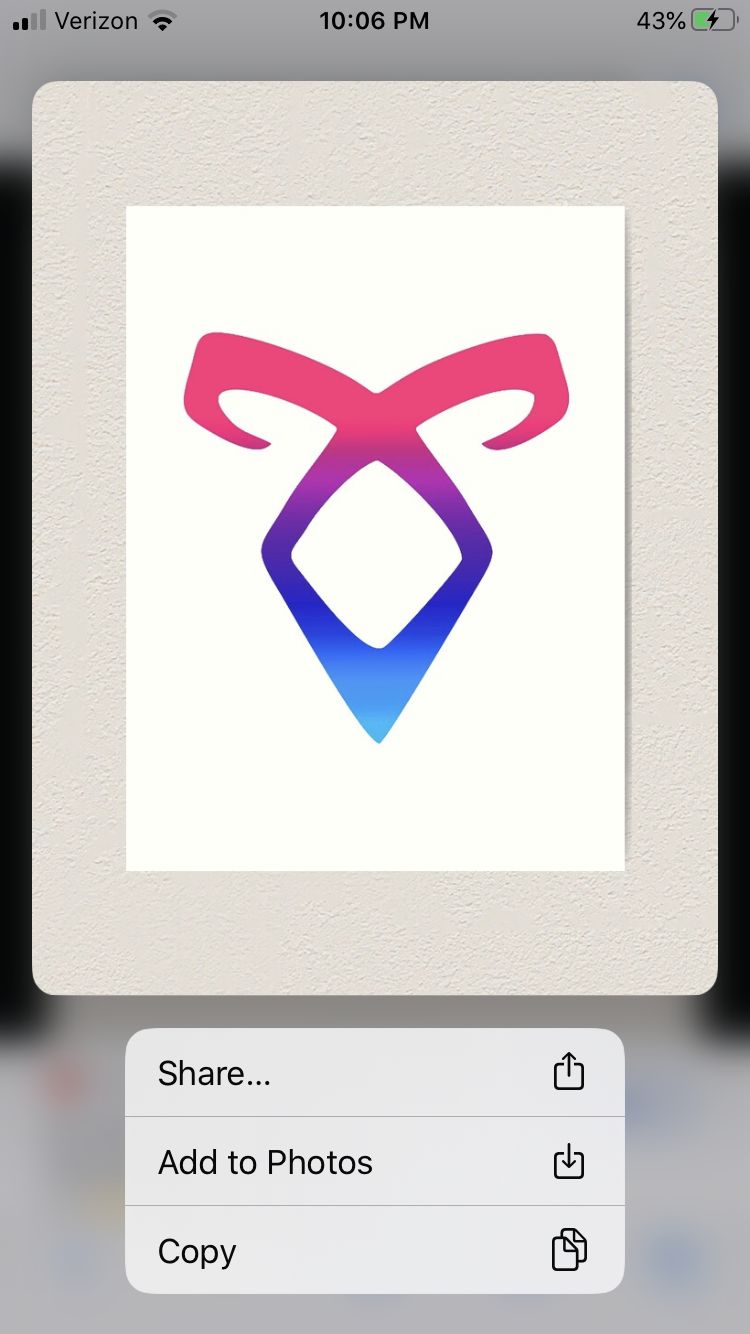Select Add to Photos
This screenshot has height=1334, width=750.
click(375, 1161)
